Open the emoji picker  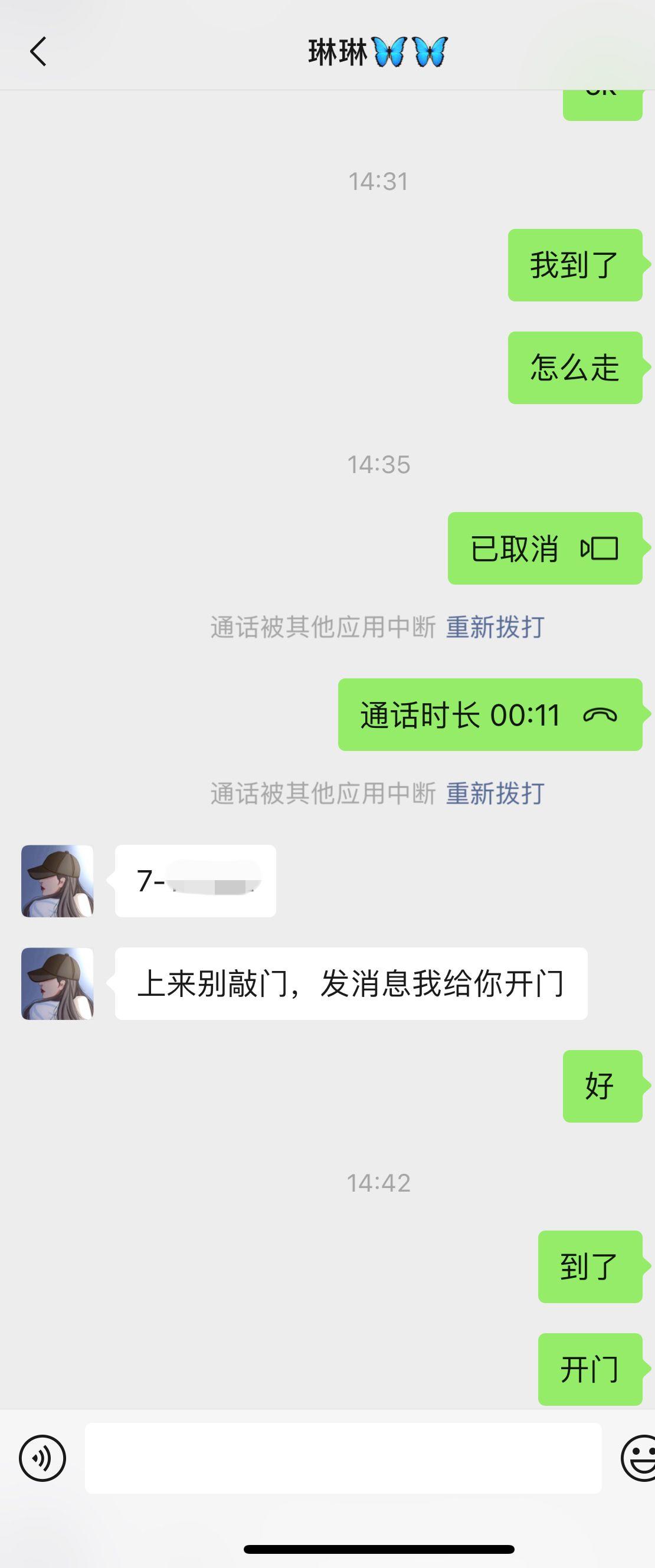click(639, 1458)
